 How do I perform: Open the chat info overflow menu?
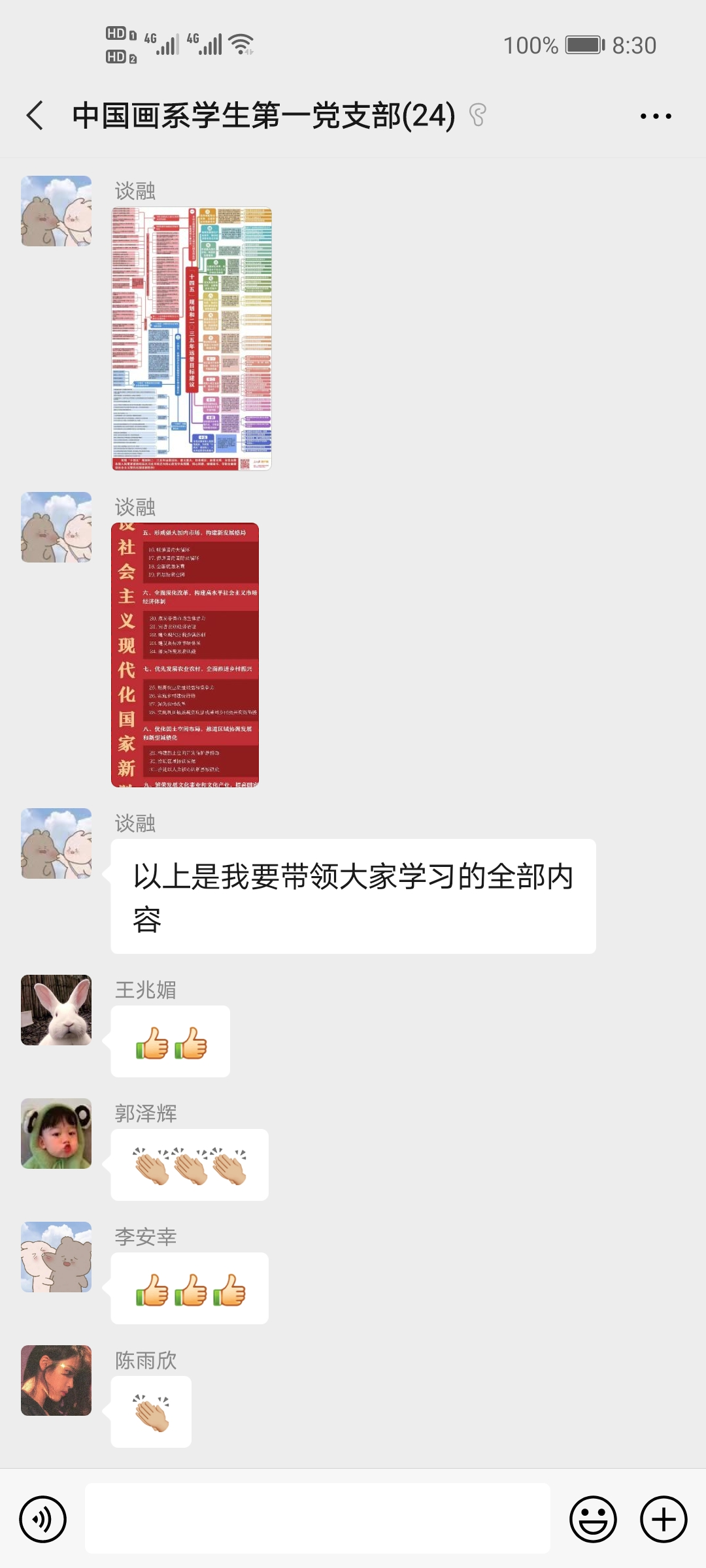[x=655, y=116]
